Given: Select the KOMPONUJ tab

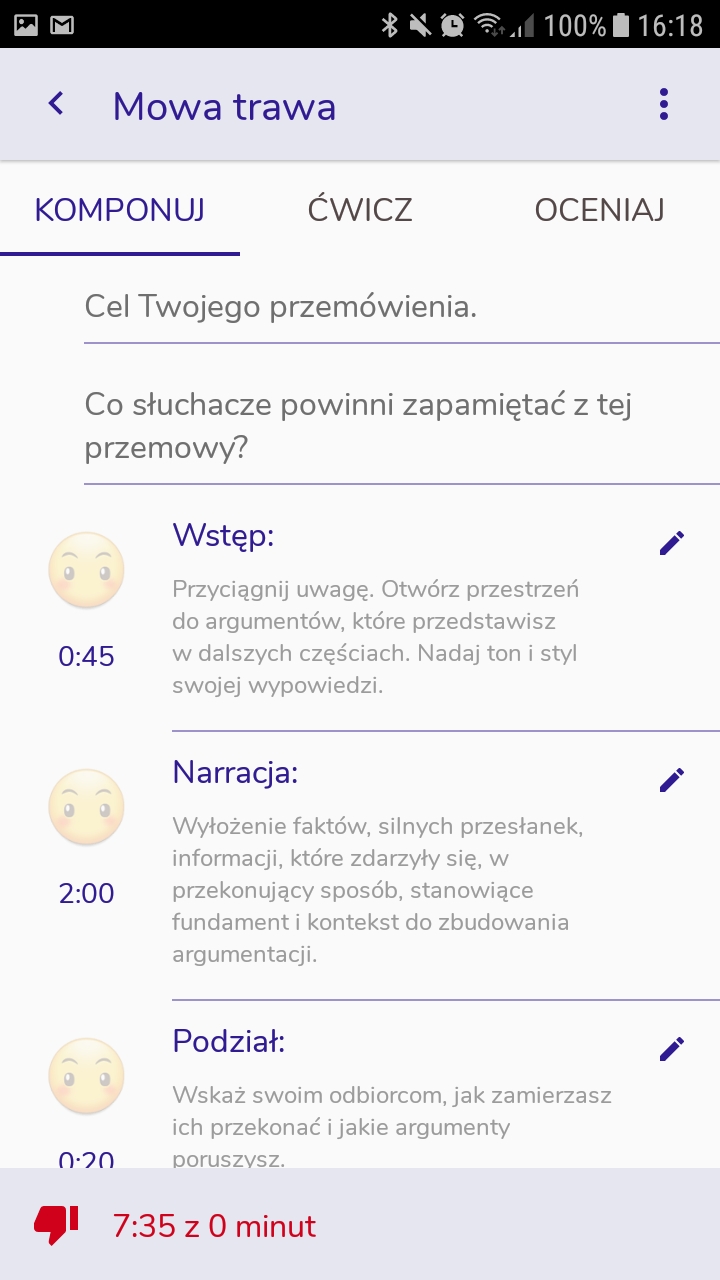Looking at the screenshot, I should [x=120, y=210].
